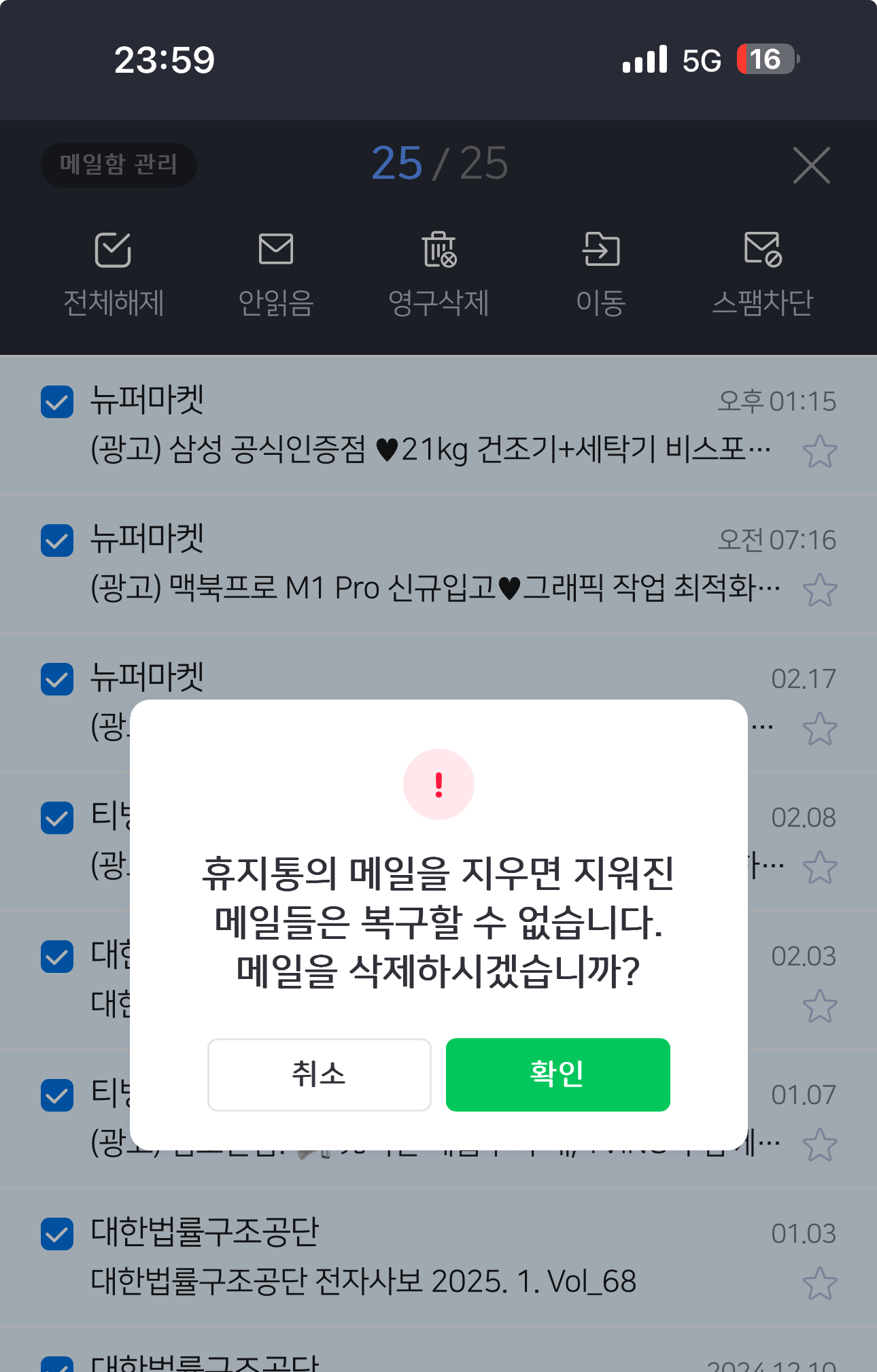877x1372 pixels.
Task: Uncheck the 뉴퍼마켓 mail from 오전 07:16
Action: click(57, 541)
